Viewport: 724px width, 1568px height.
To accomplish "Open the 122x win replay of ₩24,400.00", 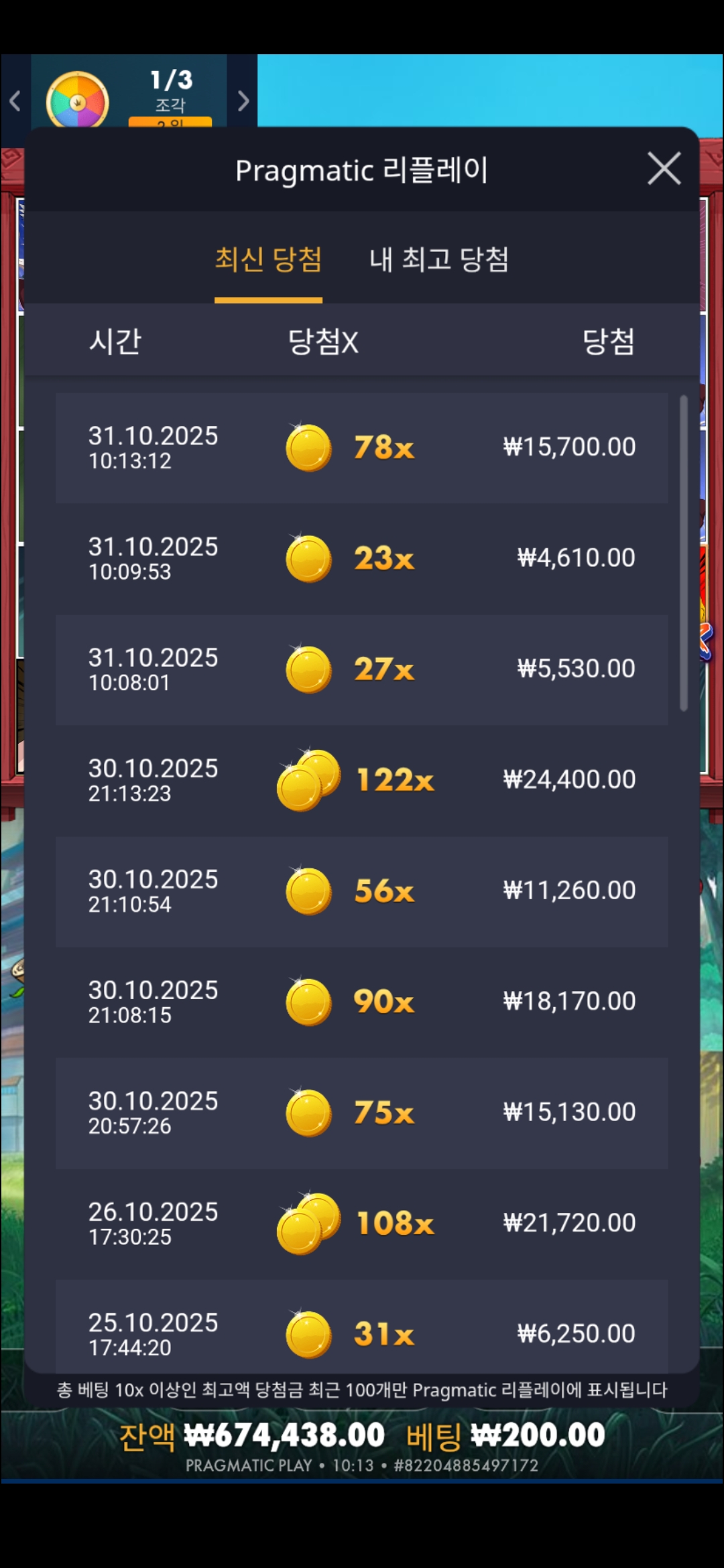I will 362,780.
